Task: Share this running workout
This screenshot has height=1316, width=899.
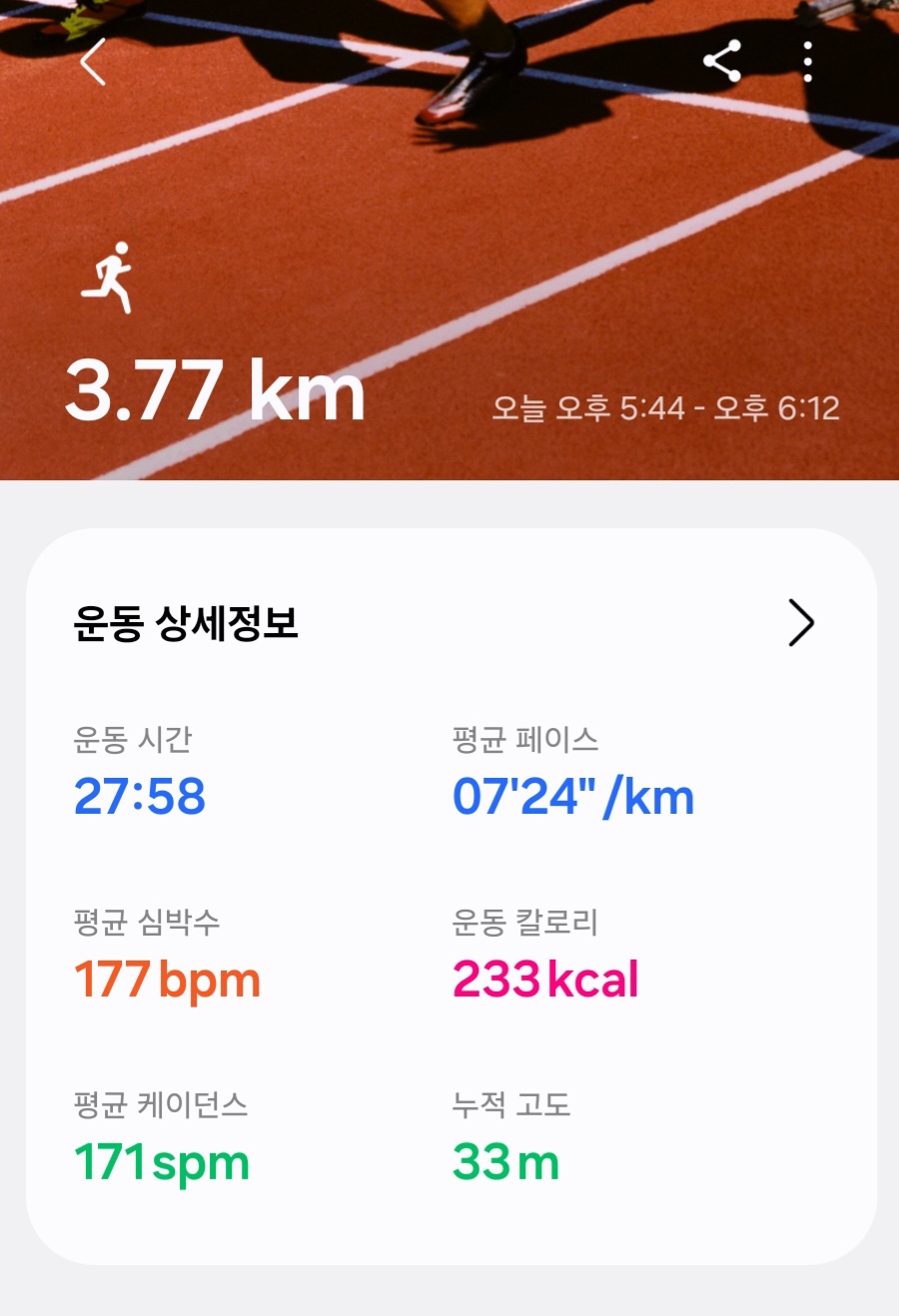Action: coord(722,62)
